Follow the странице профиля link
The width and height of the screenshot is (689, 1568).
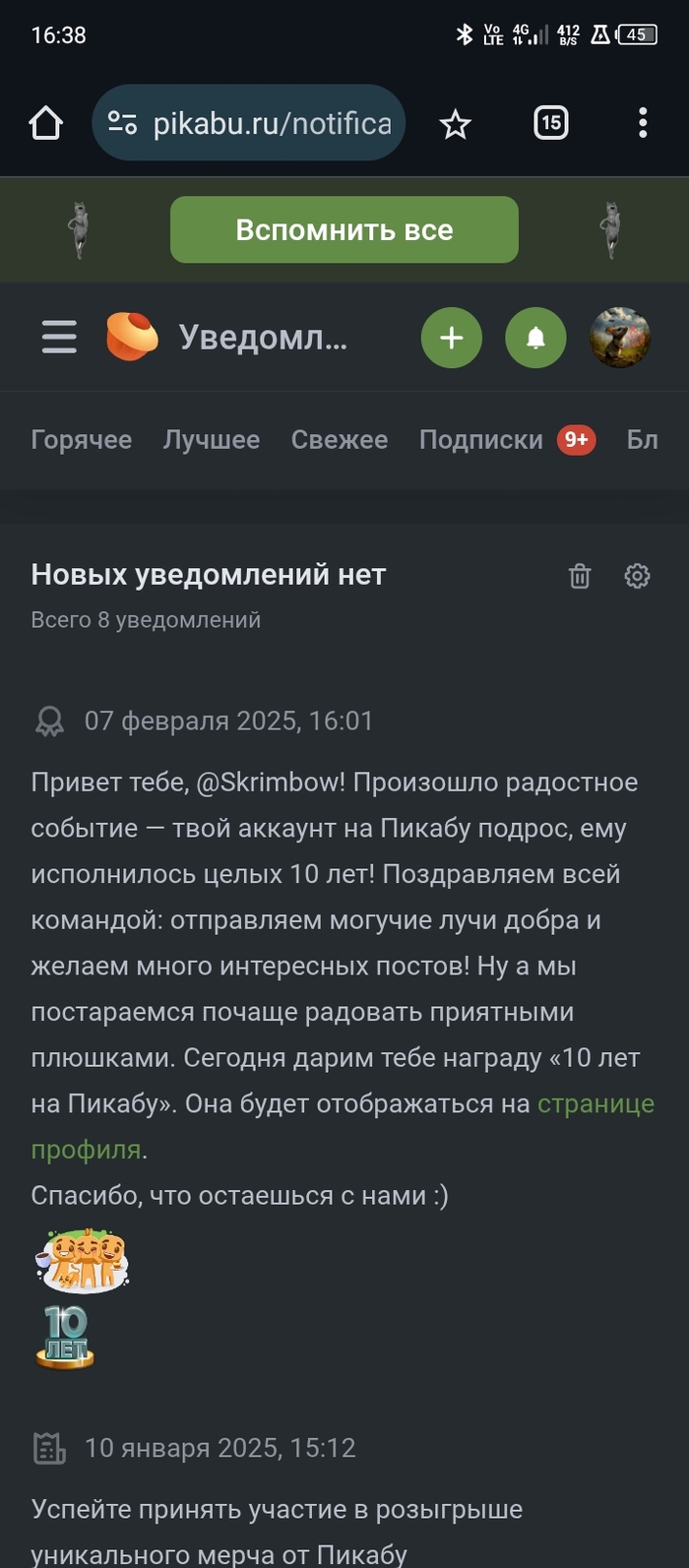[595, 1104]
